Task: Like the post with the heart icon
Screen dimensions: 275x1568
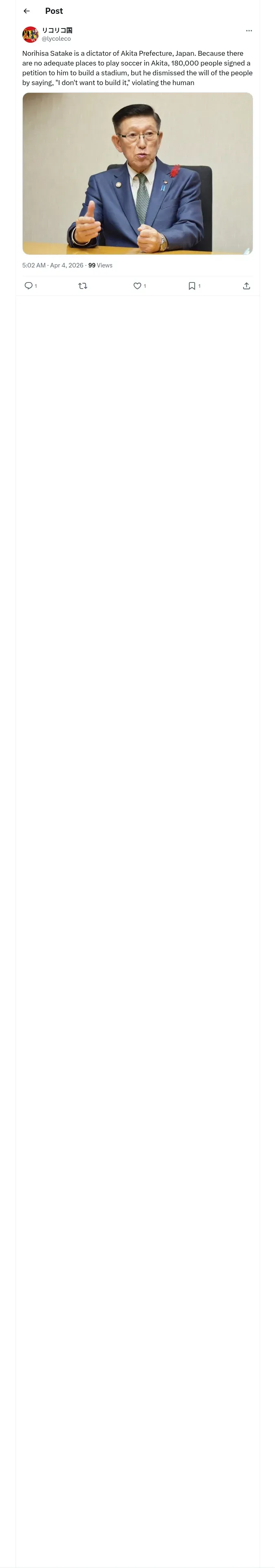Action: coord(137,285)
